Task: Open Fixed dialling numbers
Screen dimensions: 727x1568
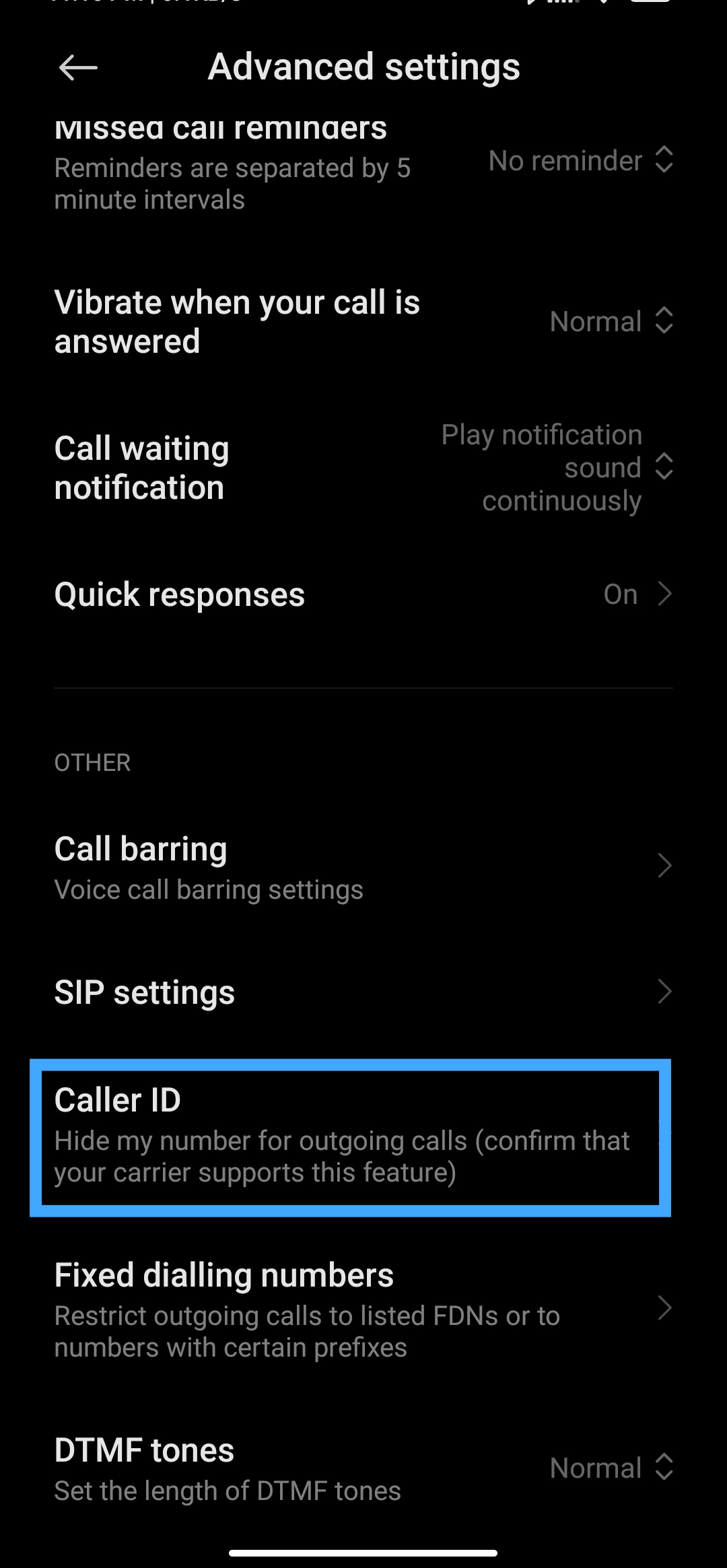Action: pyautogui.click(x=363, y=1309)
